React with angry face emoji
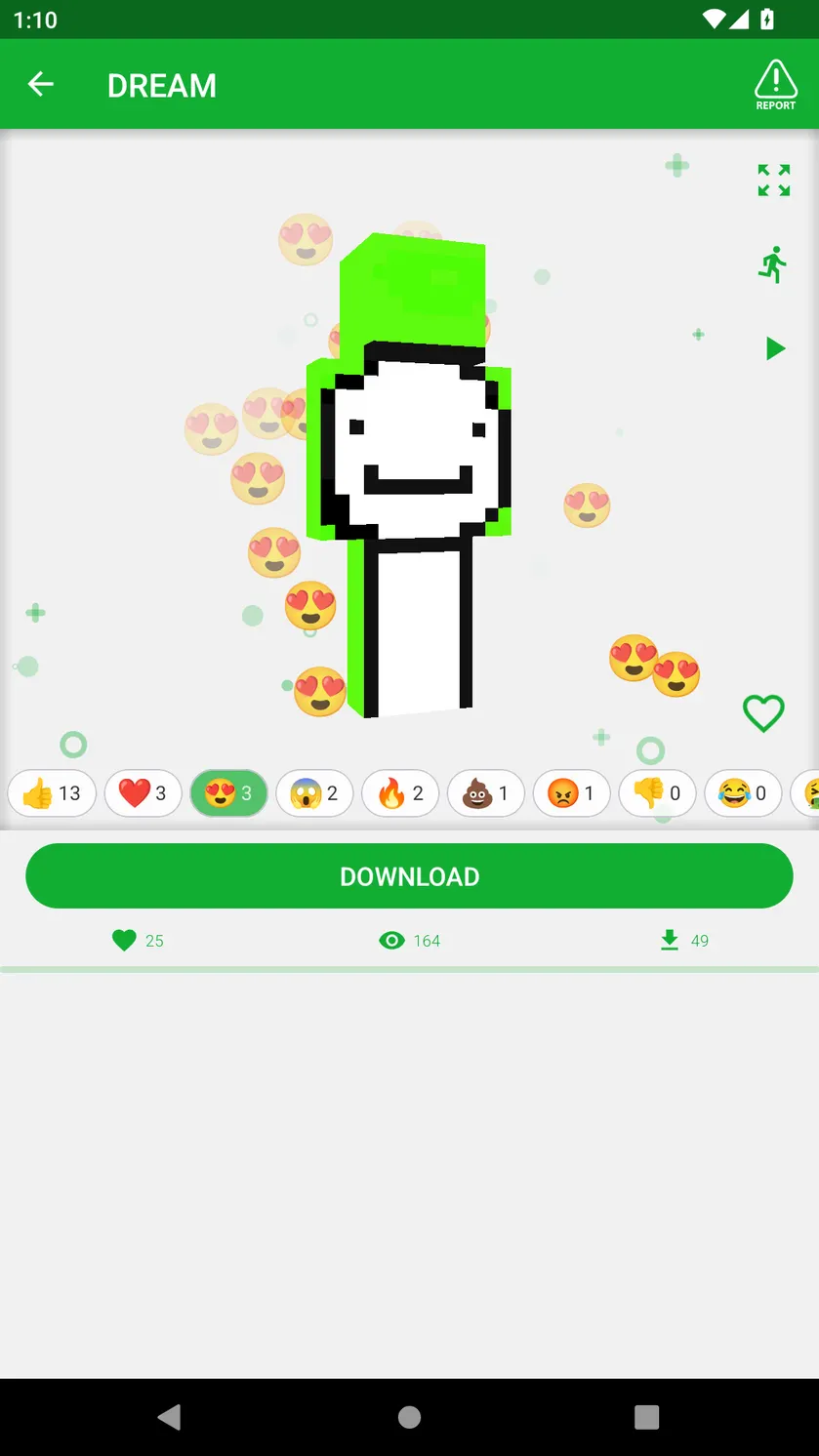The width and height of the screenshot is (819, 1456). click(572, 793)
